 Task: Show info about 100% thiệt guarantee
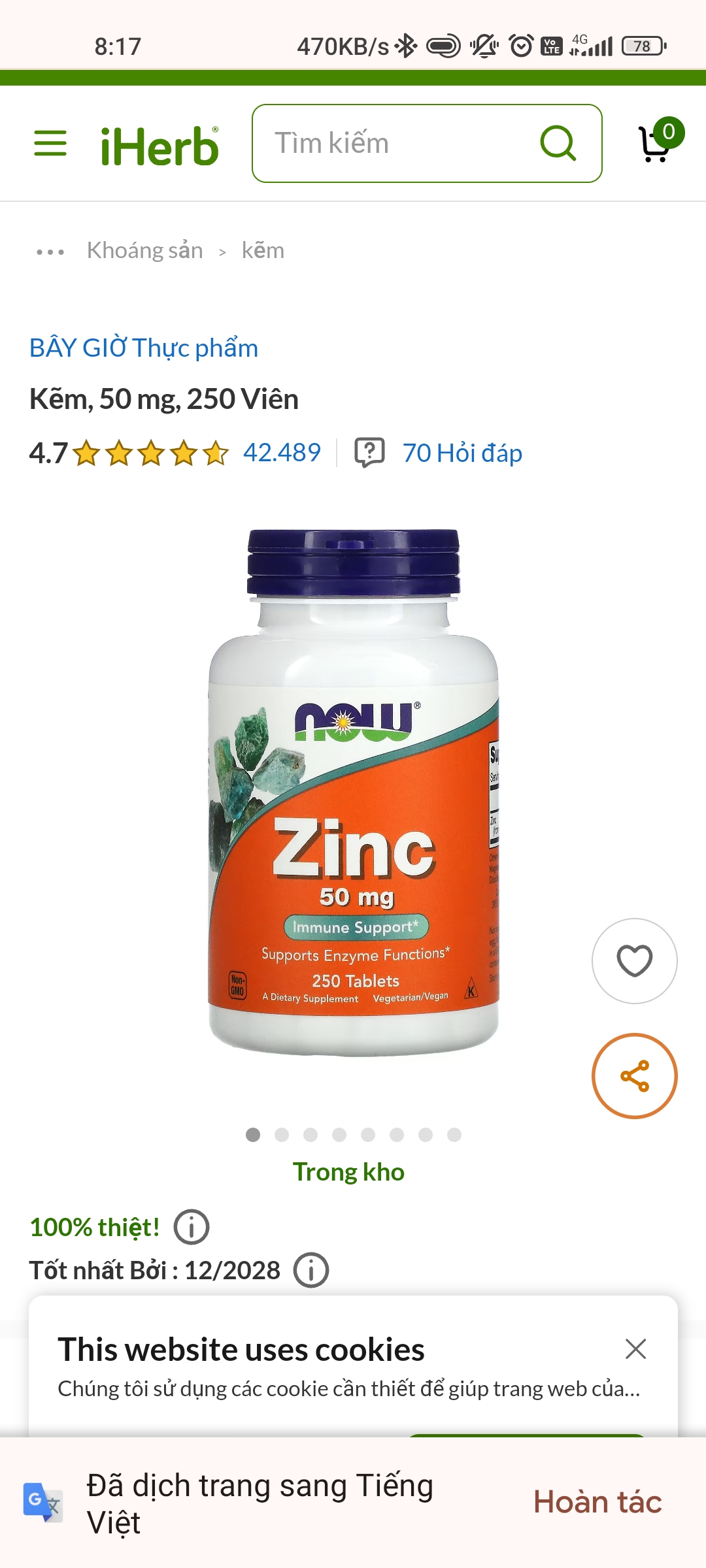coord(192,1227)
